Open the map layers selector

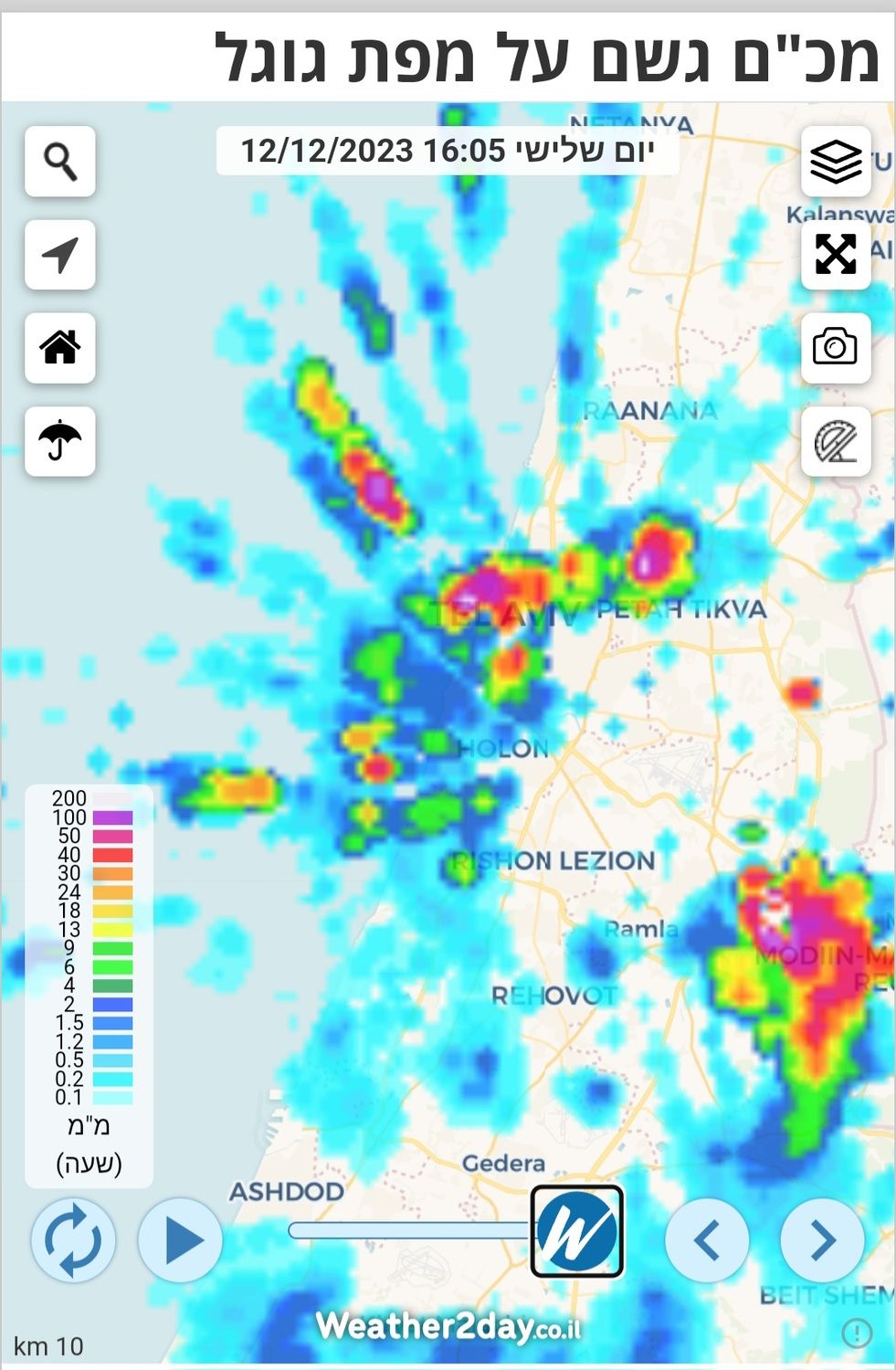[x=836, y=162]
